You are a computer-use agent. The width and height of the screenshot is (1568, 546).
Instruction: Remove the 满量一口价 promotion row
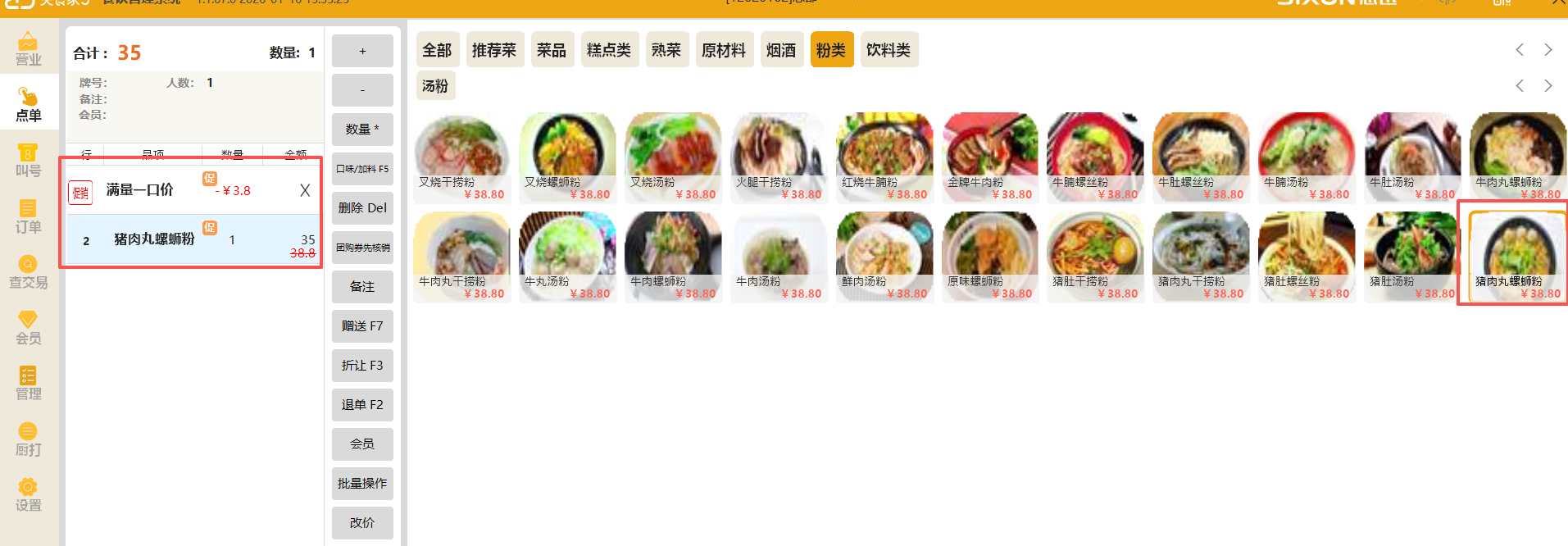click(305, 190)
